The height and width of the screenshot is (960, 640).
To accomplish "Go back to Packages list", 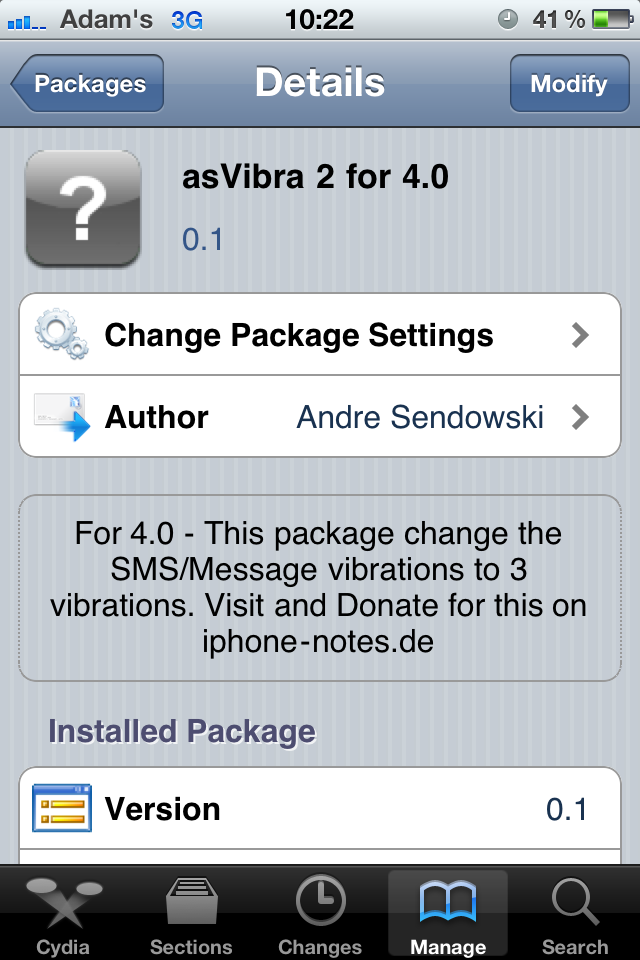I will pyautogui.click(x=88, y=84).
